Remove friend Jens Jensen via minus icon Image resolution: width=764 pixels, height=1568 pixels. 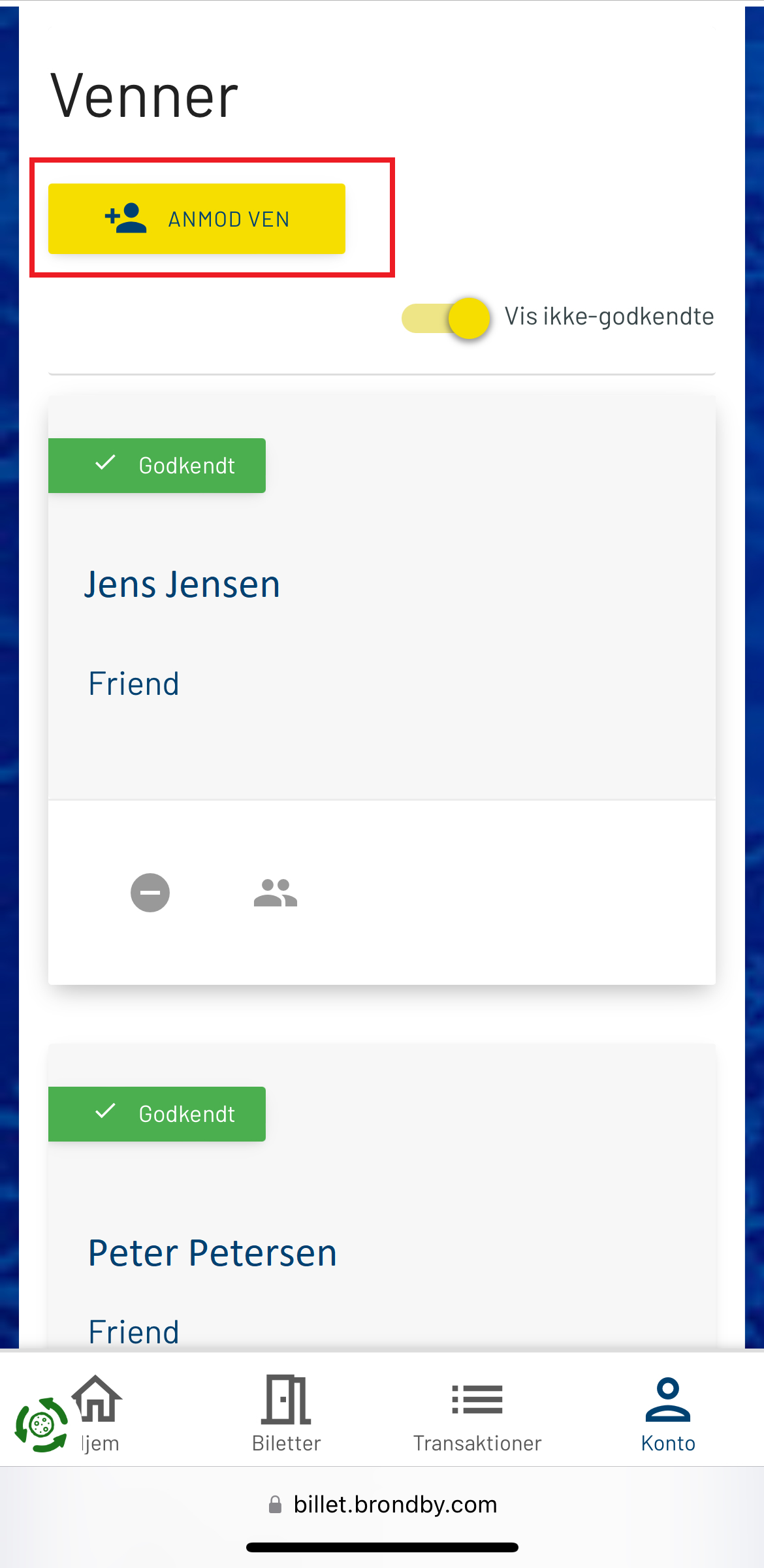point(150,892)
